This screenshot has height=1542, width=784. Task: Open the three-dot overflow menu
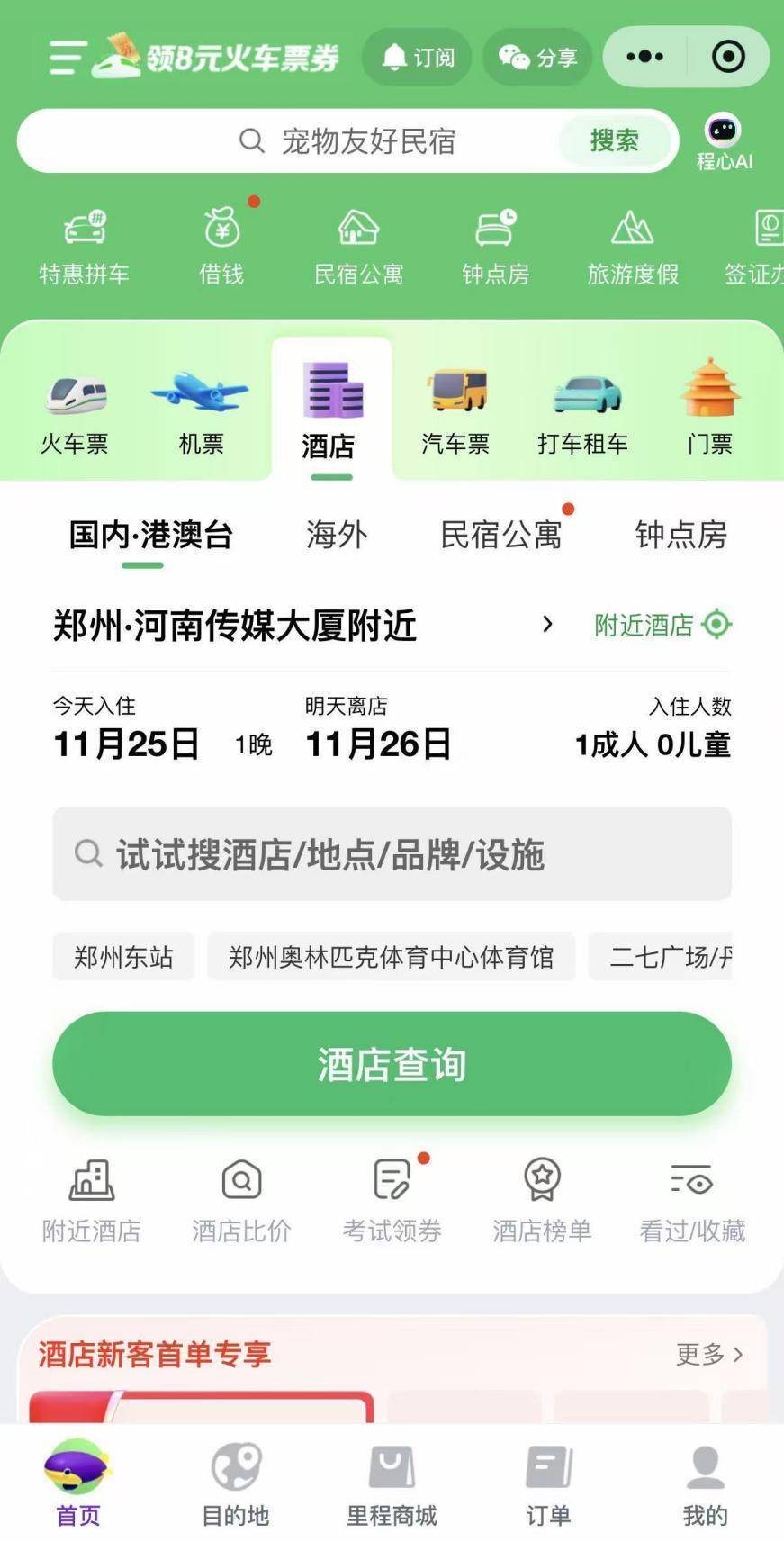pyautogui.click(x=644, y=57)
